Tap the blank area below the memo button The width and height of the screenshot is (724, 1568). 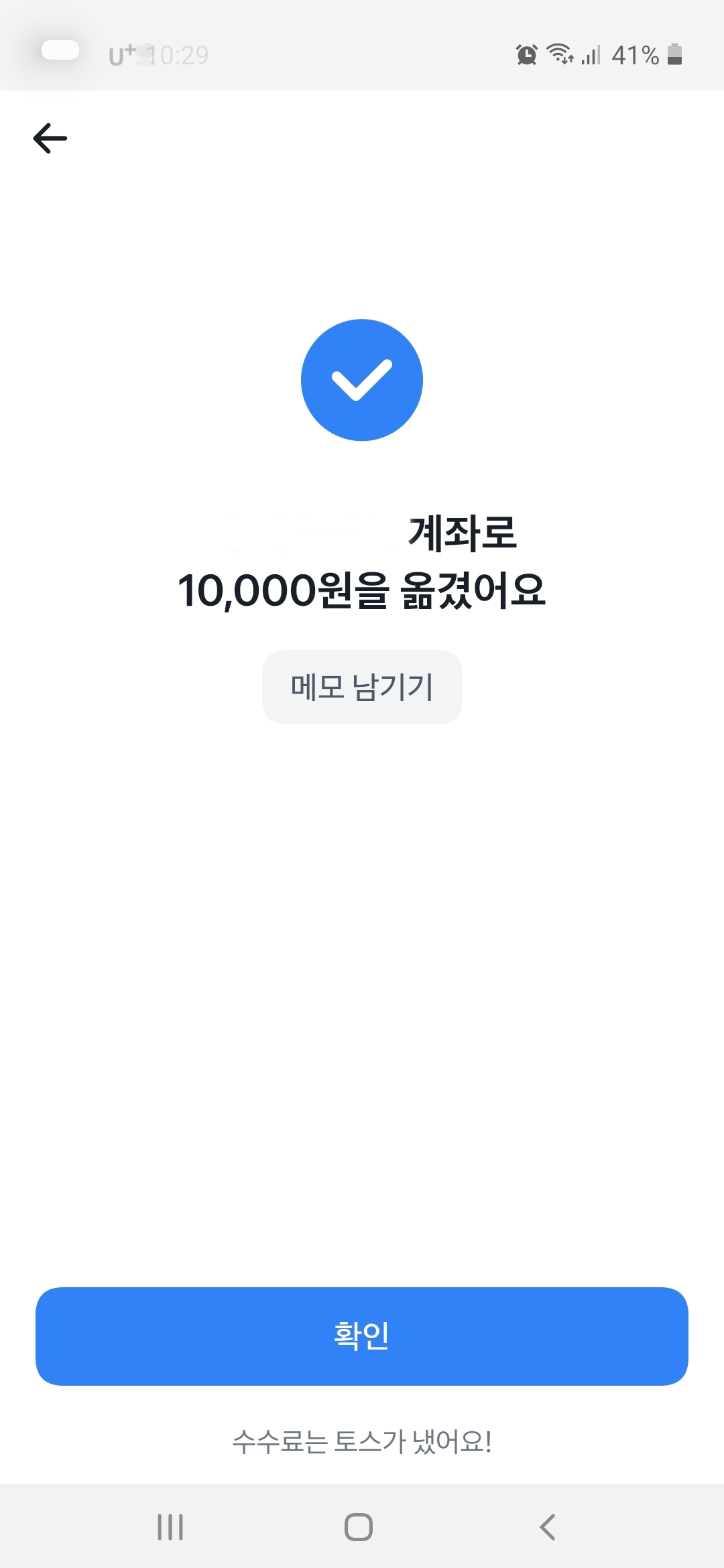pos(362,938)
